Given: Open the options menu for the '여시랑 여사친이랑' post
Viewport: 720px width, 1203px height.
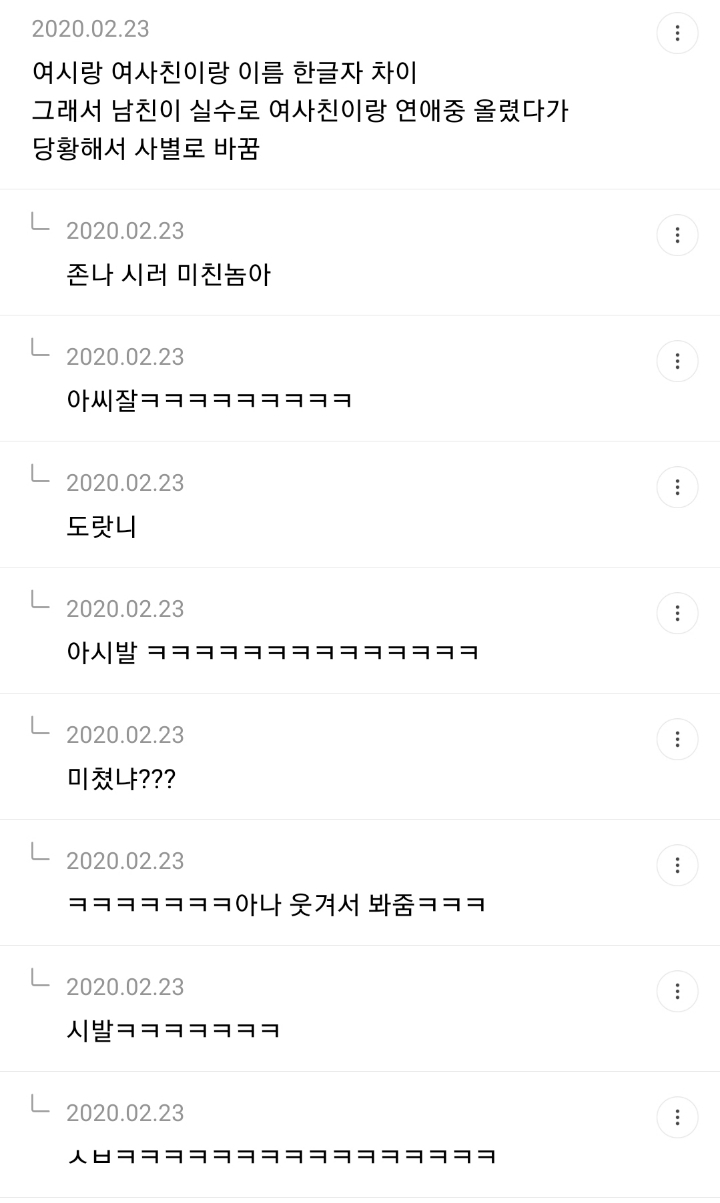Looking at the screenshot, I should [x=677, y=33].
